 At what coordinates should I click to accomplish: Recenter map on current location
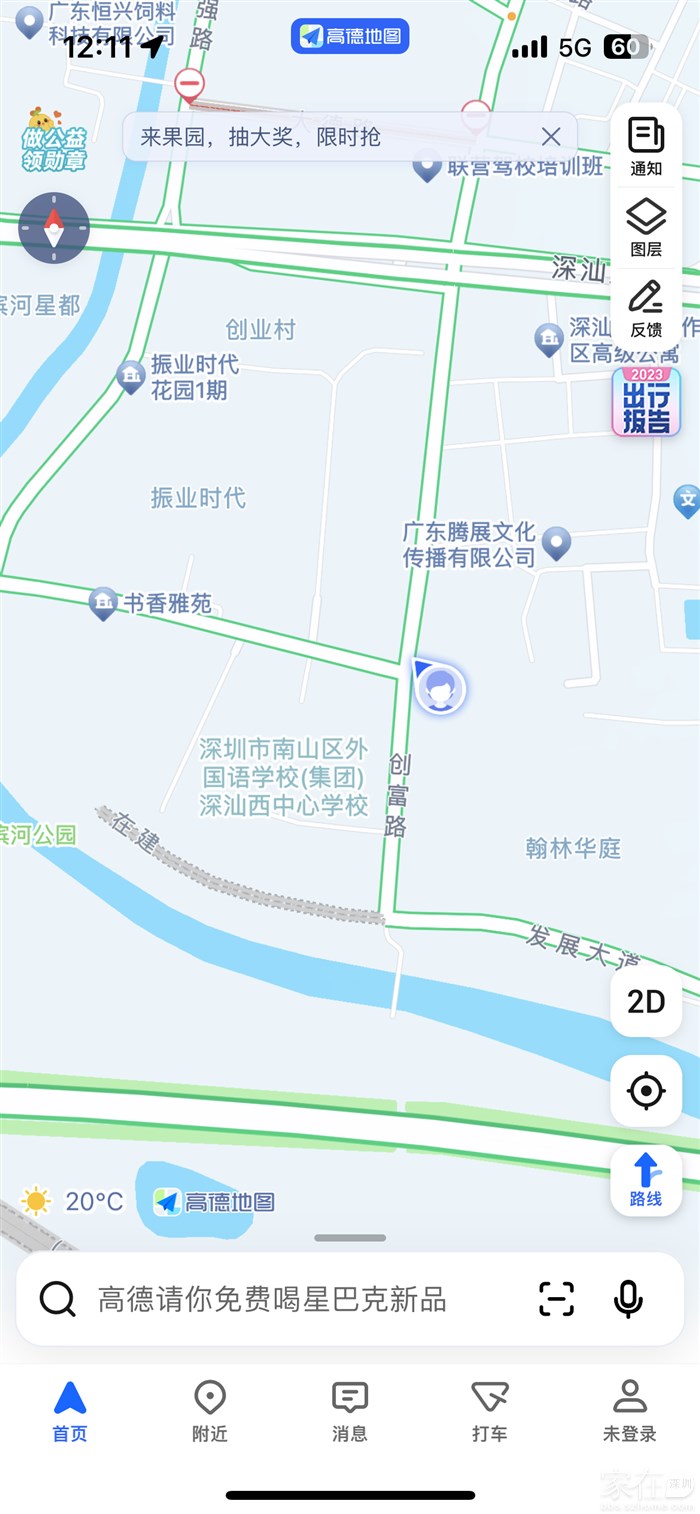pos(646,1090)
